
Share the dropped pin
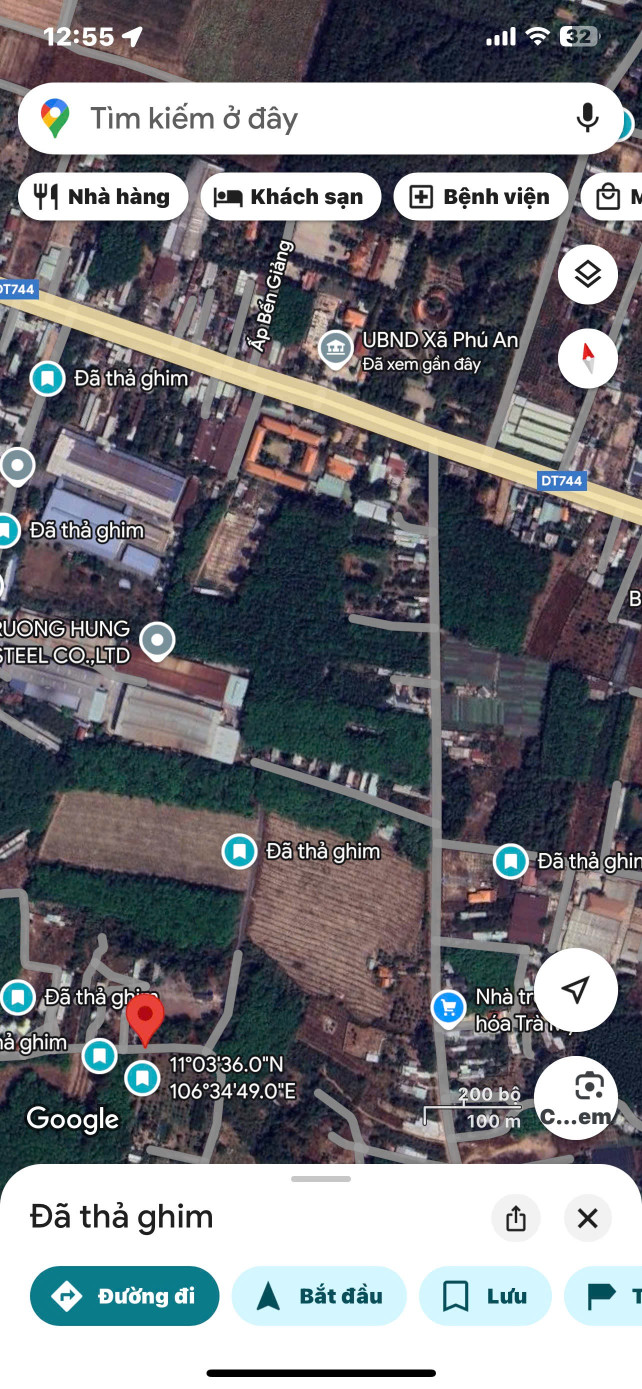[x=516, y=1218]
